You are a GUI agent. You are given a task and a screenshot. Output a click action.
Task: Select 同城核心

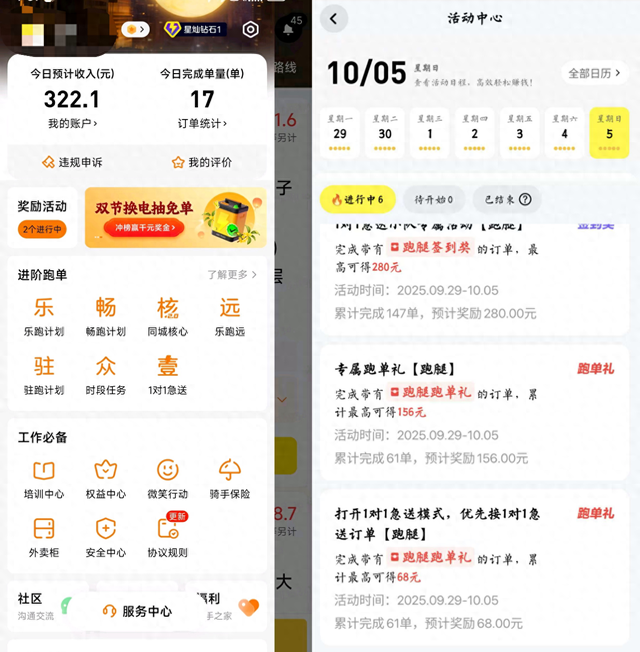coord(167,317)
